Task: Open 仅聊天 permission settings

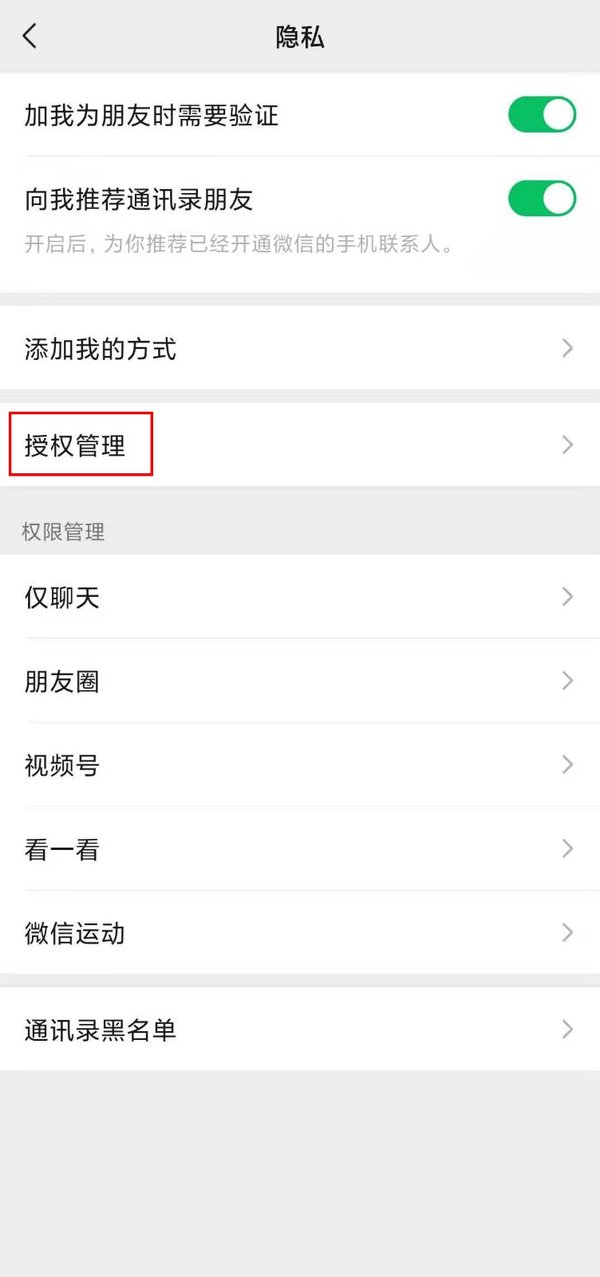Action: point(300,598)
